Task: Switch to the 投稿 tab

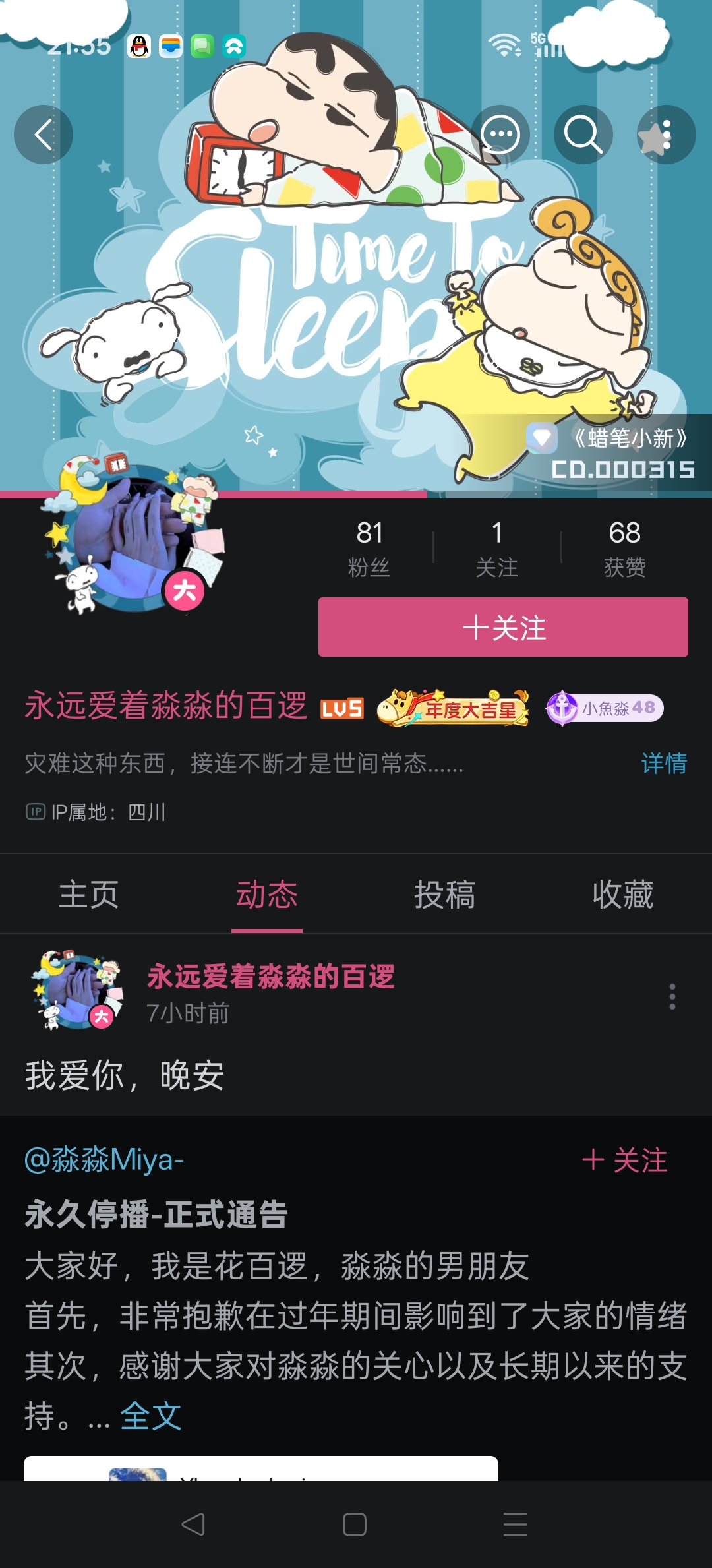Action: 445,895
